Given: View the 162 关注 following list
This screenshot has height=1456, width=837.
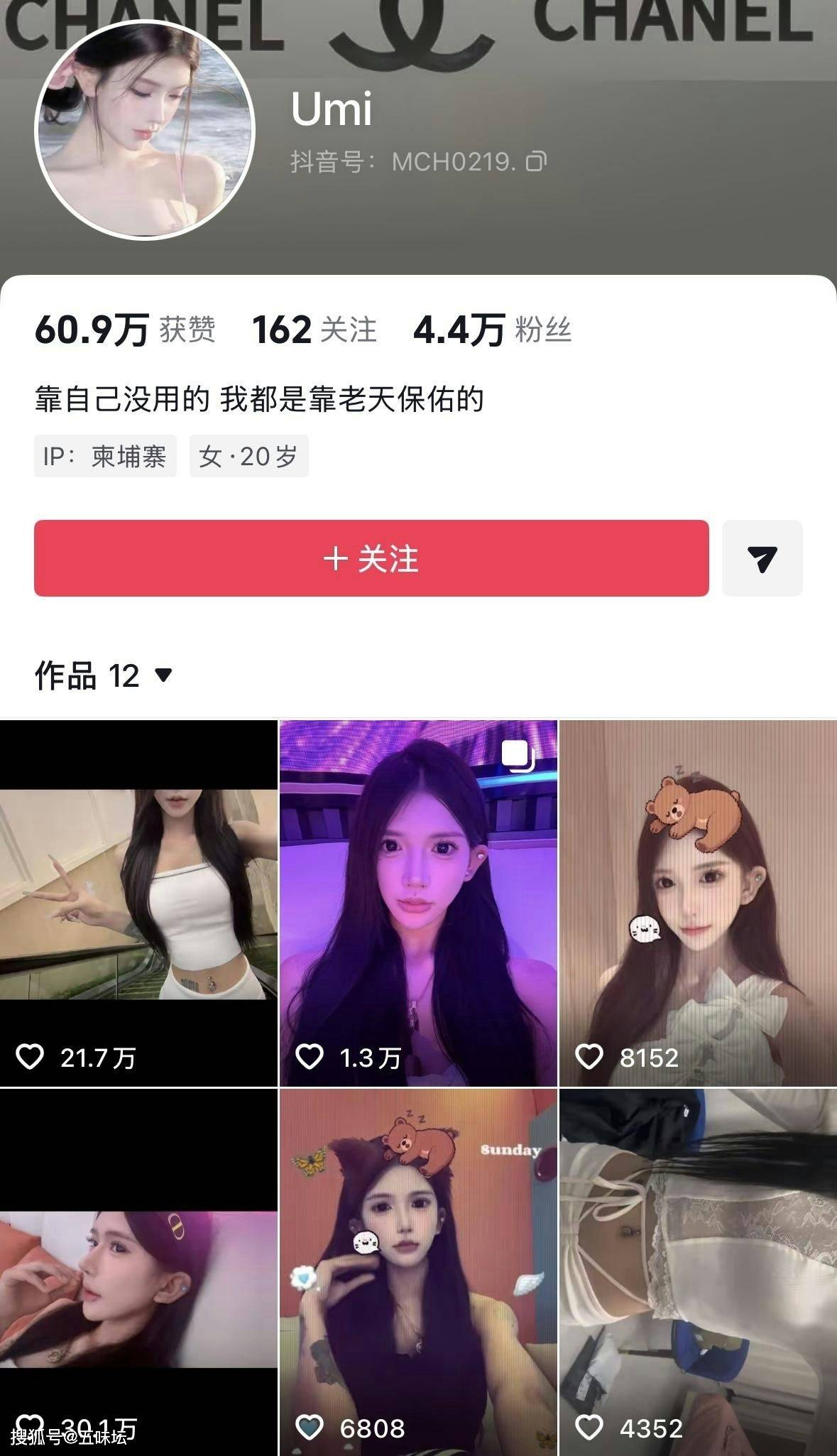Looking at the screenshot, I should 314,330.
